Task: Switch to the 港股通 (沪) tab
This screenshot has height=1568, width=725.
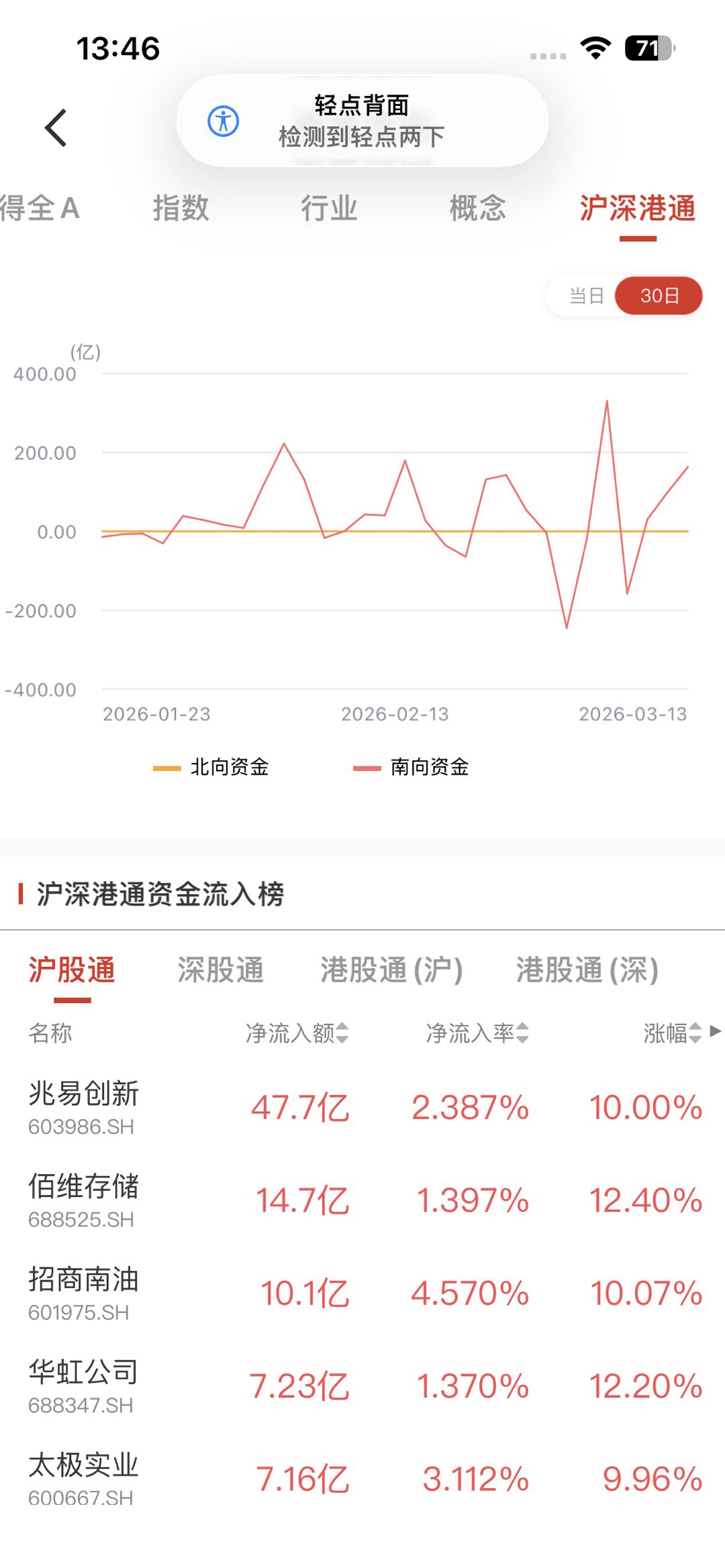Action: (391, 970)
